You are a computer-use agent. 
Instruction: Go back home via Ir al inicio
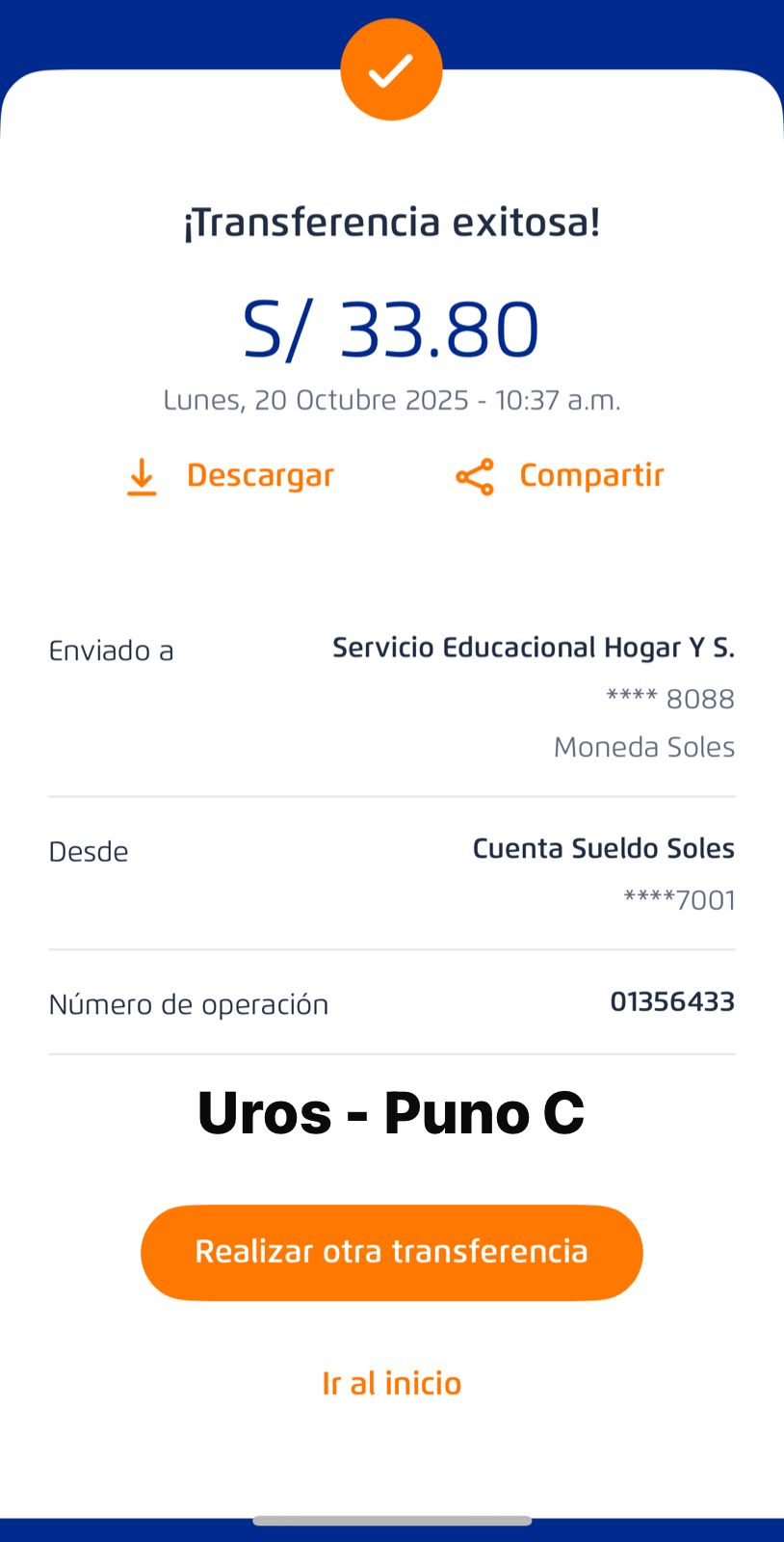click(x=391, y=1383)
